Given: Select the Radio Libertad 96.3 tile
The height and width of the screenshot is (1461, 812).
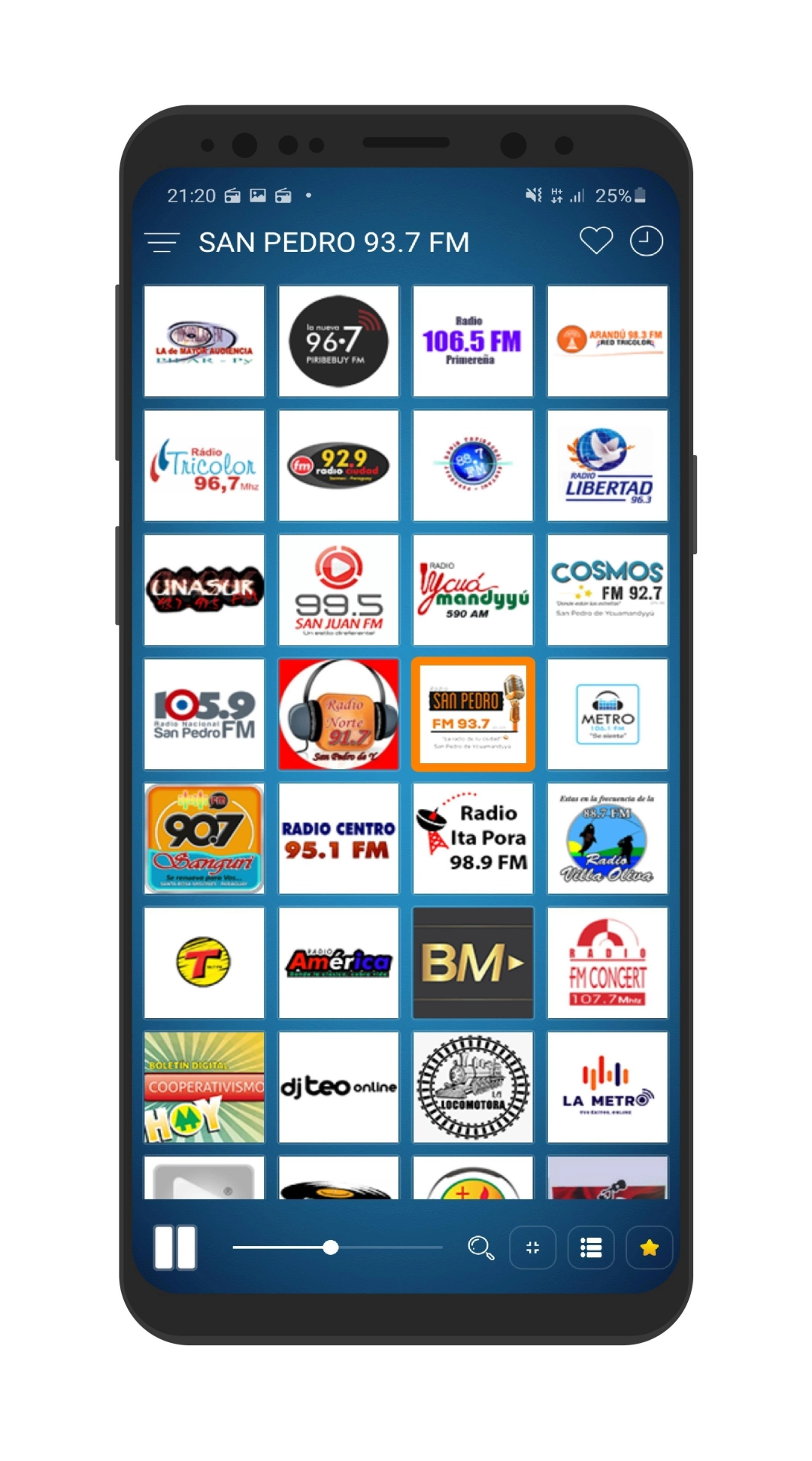Looking at the screenshot, I should (x=607, y=465).
